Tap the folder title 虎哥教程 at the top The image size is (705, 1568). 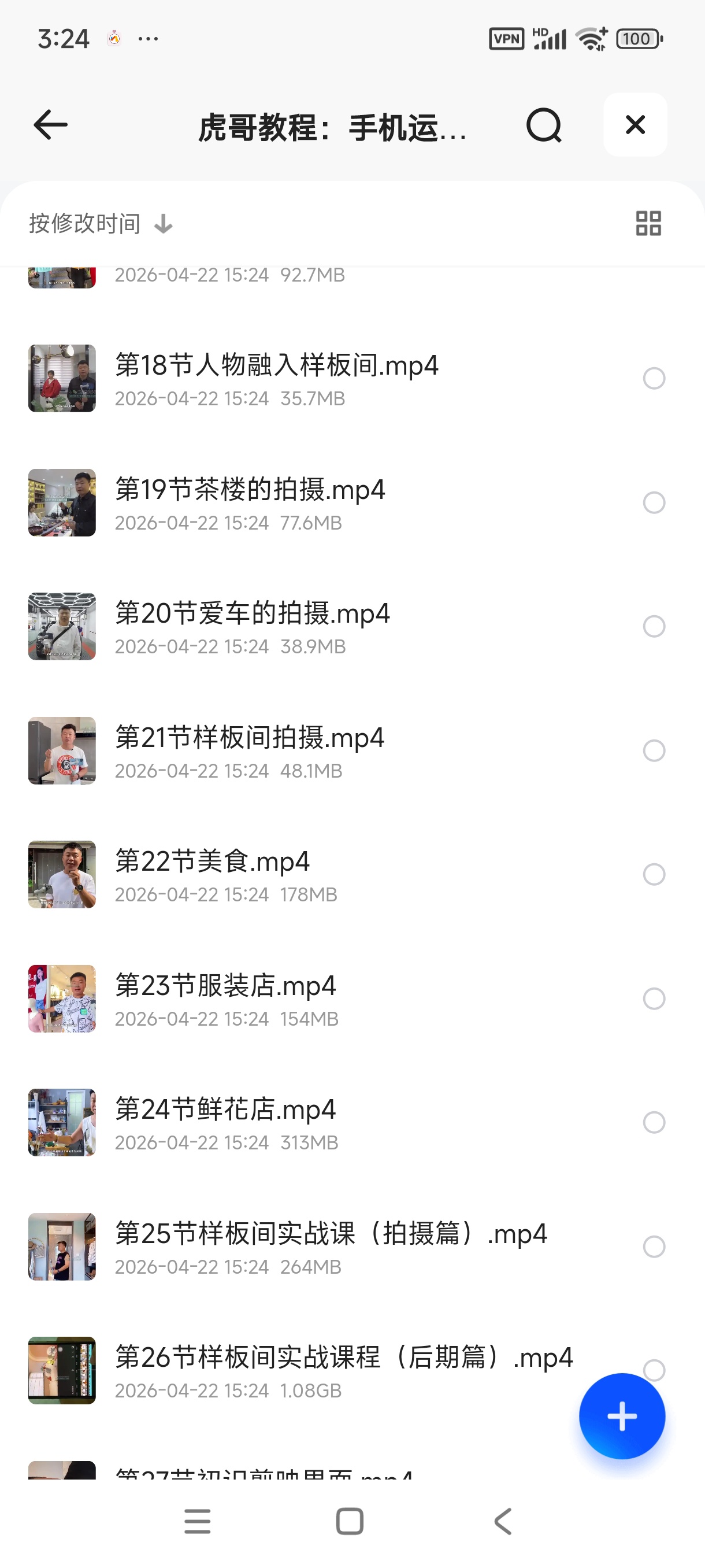point(333,126)
